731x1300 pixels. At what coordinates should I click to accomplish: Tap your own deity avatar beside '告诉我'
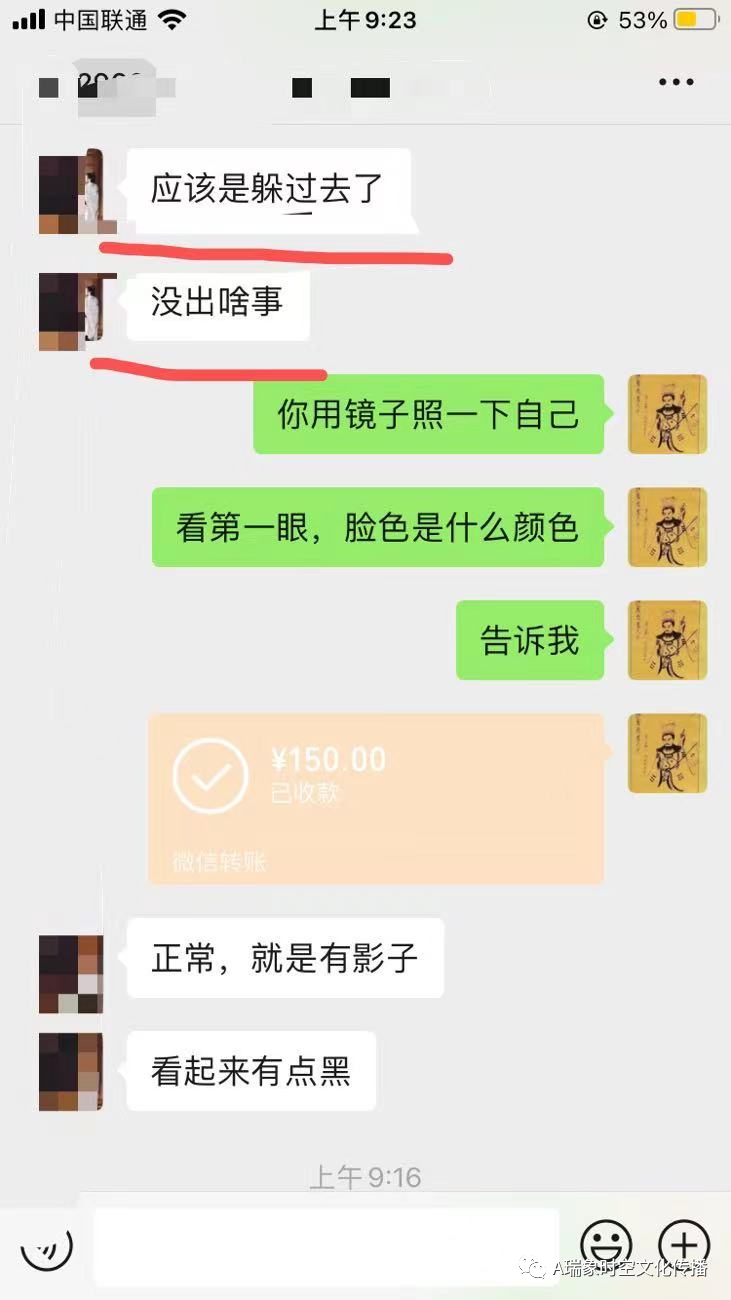click(x=667, y=640)
